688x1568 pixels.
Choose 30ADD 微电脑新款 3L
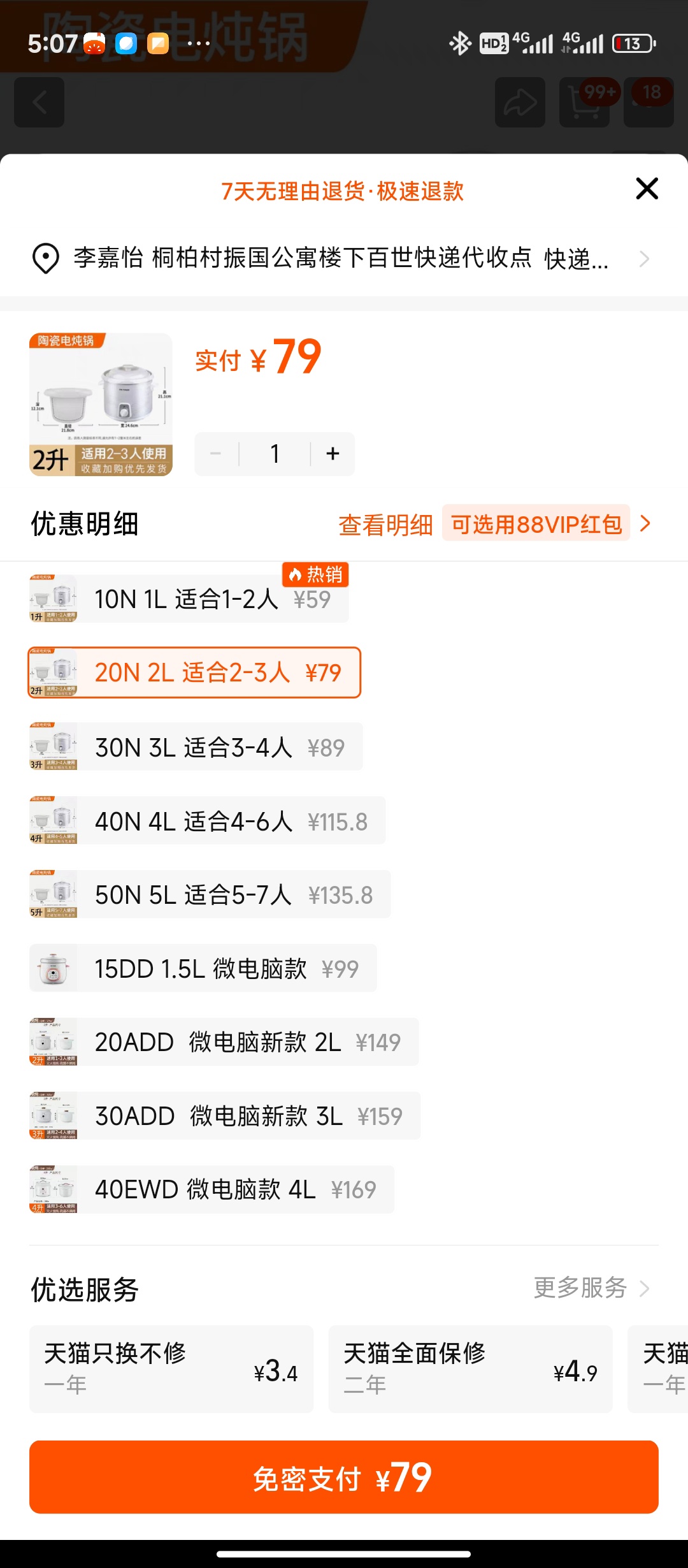(225, 1116)
